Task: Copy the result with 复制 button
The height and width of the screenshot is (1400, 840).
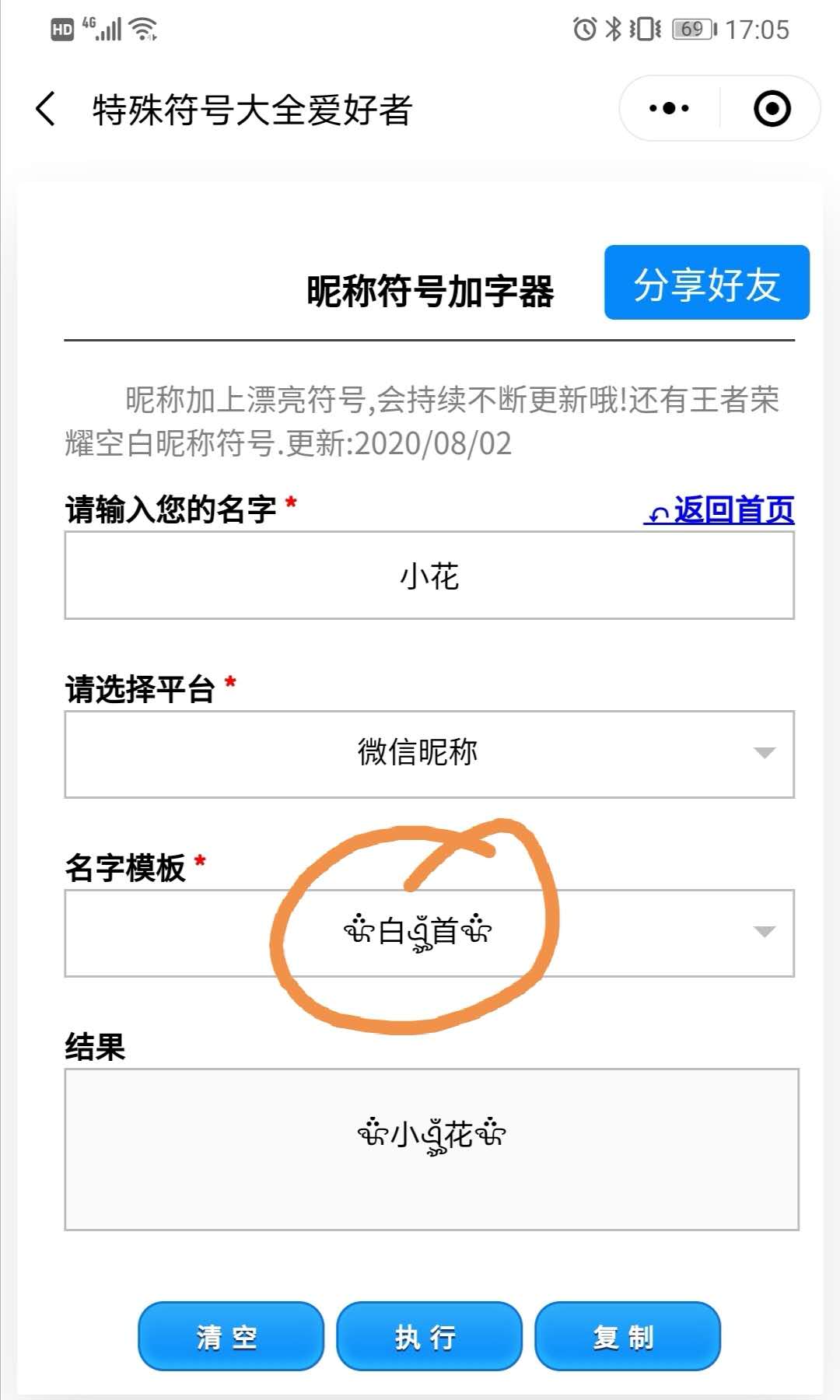Action: tap(627, 1336)
